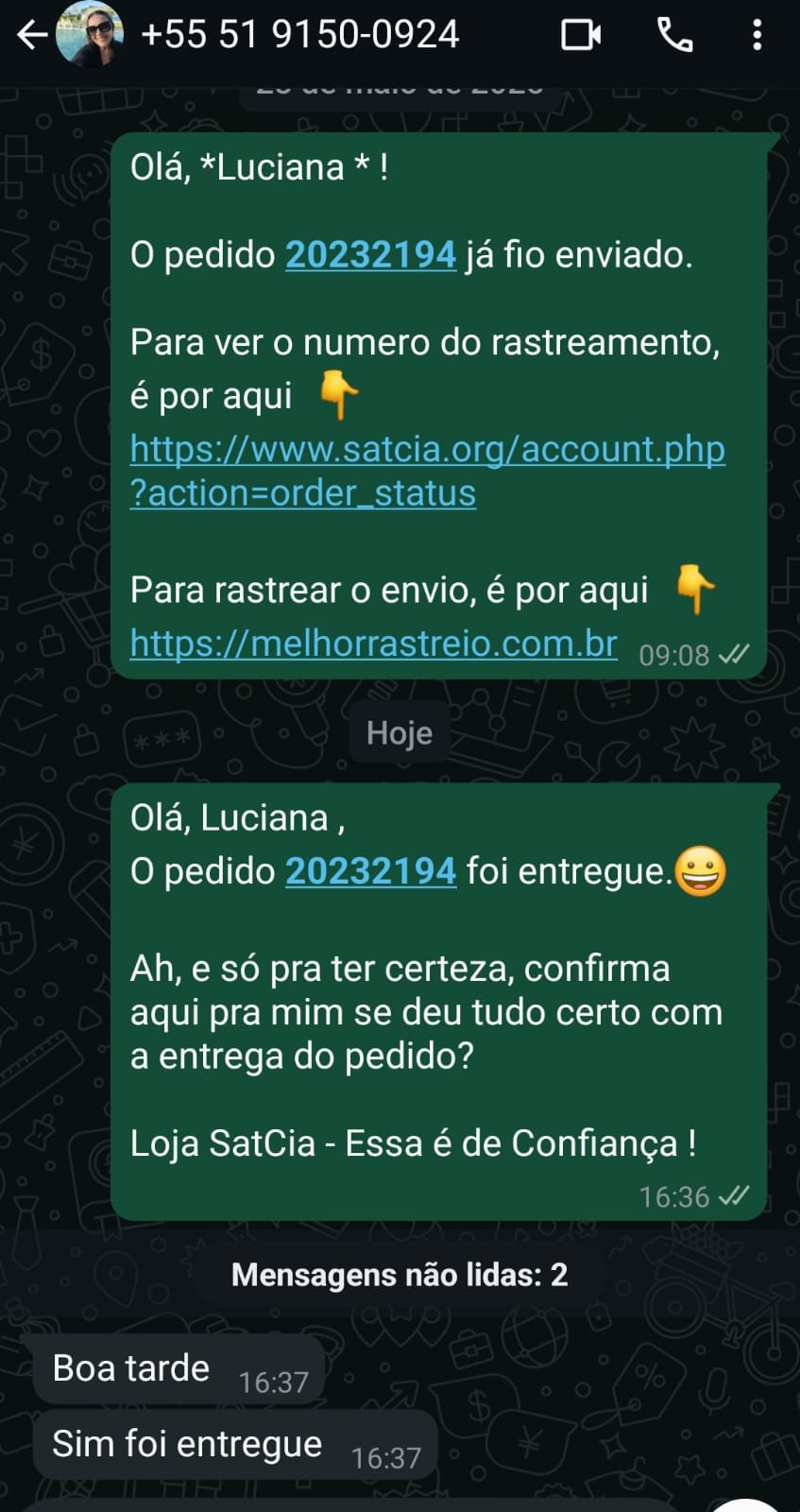Go back to the chat list
800x1512 pixels.
(x=31, y=36)
